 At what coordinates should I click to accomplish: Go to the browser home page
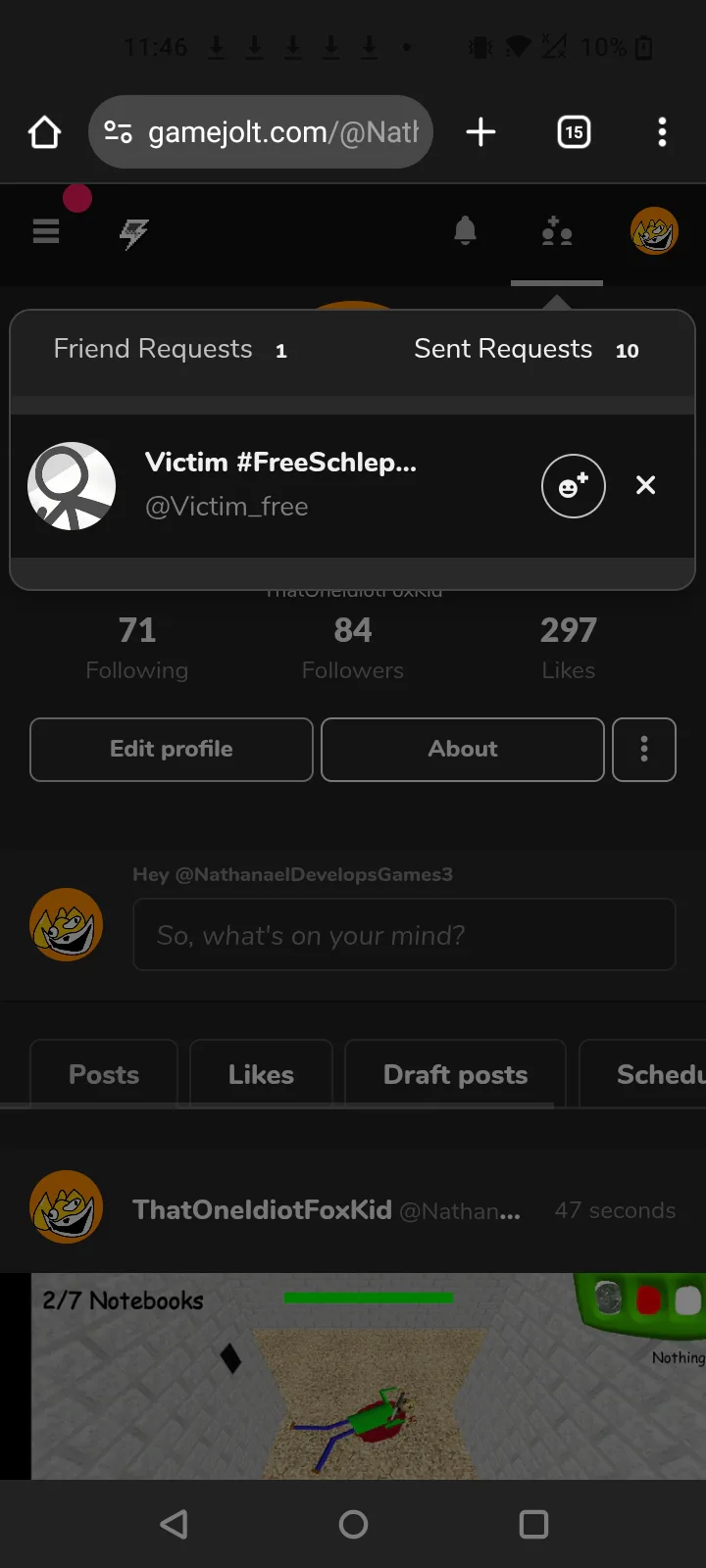[44, 132]
